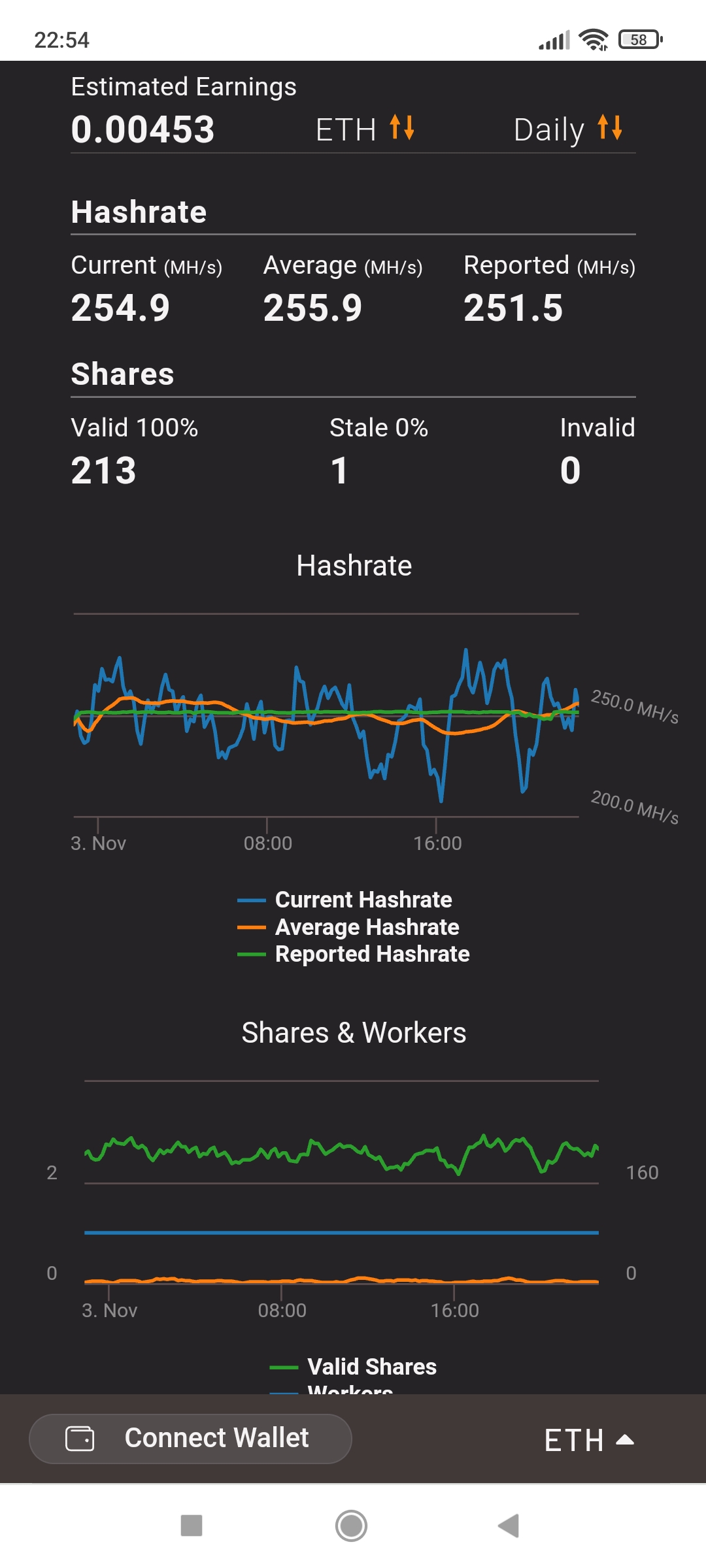Expand the ETH network picker in bottom bar
This screenshot has width=706, height=1568.
point(589,1440)
